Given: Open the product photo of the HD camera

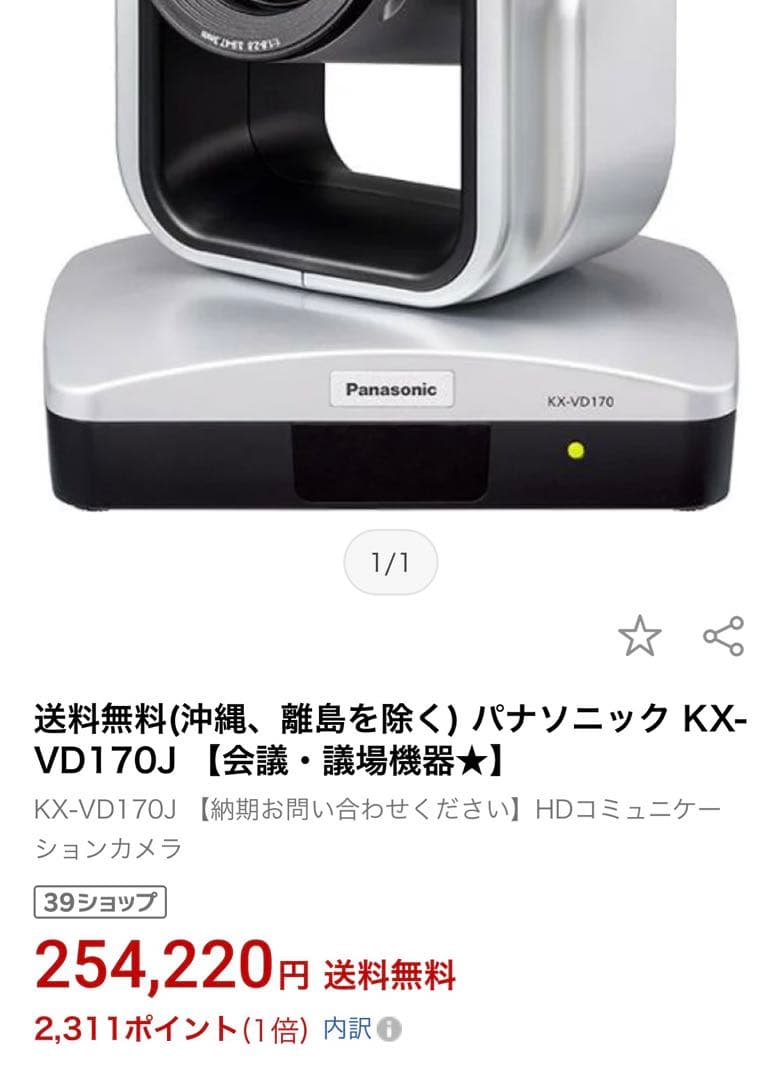Looking at the screenshot, I should (390, 260).
